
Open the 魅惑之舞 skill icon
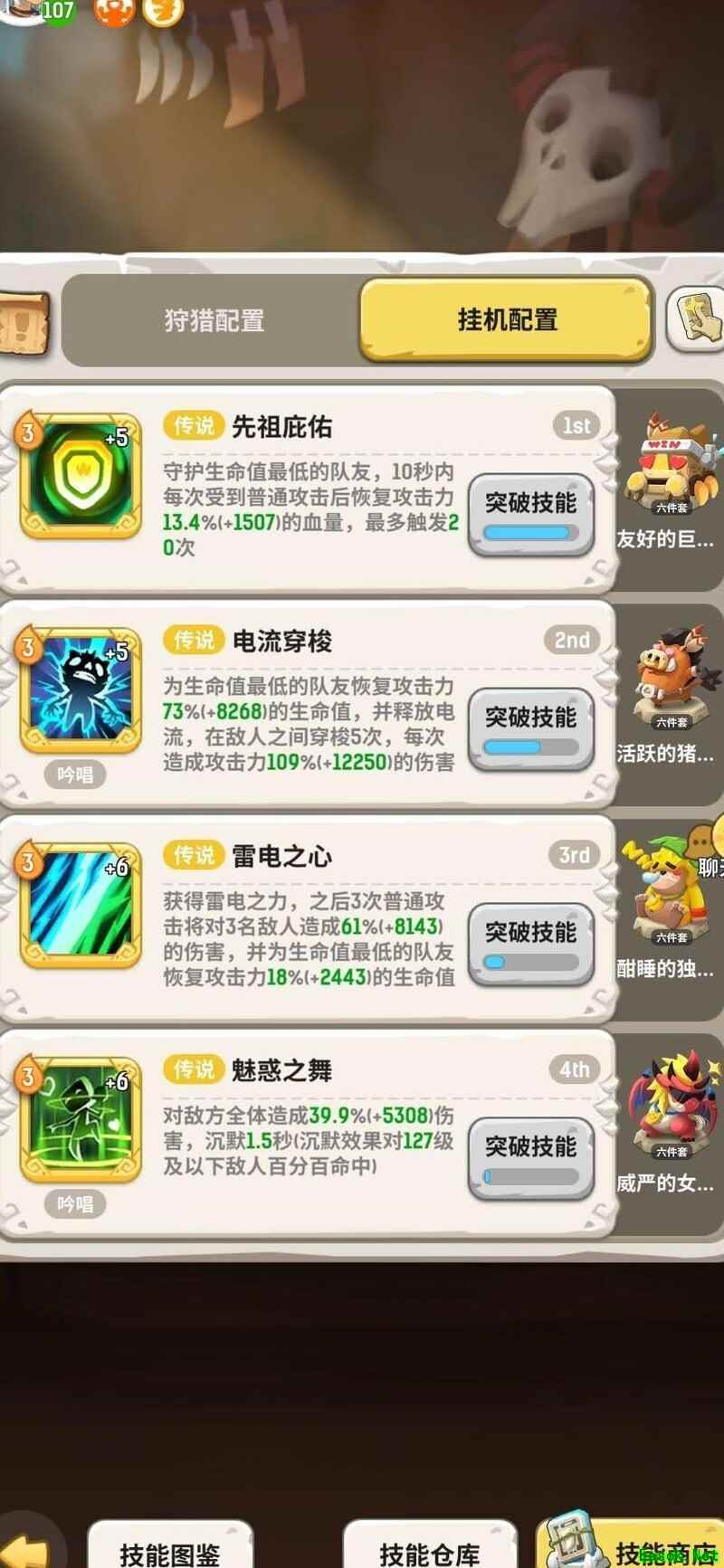81,1119
